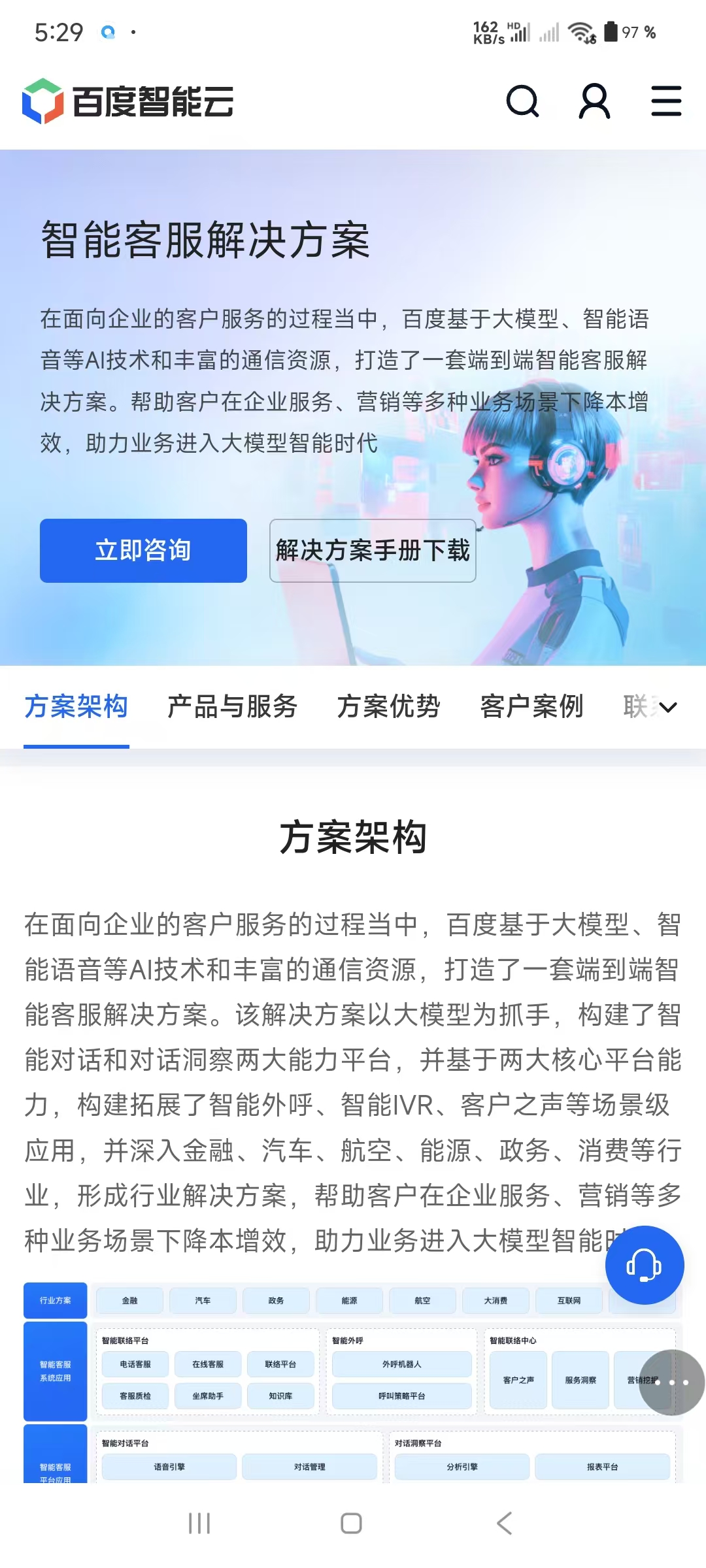Screen dimensions: 706x1568
Task: Open the user account icon
Action: coord(594,101)
